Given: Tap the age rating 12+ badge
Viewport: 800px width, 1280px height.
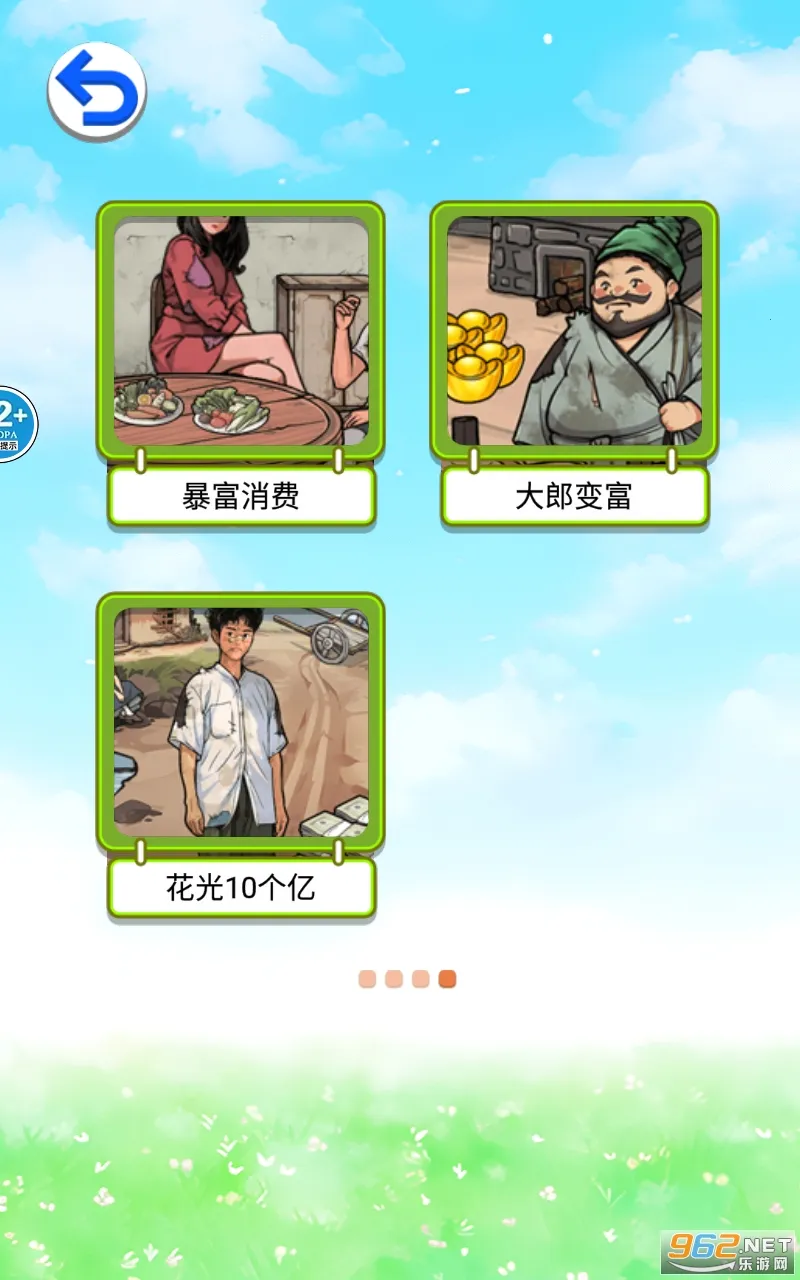Looking at the screenshot, I should tap(14, 424).
